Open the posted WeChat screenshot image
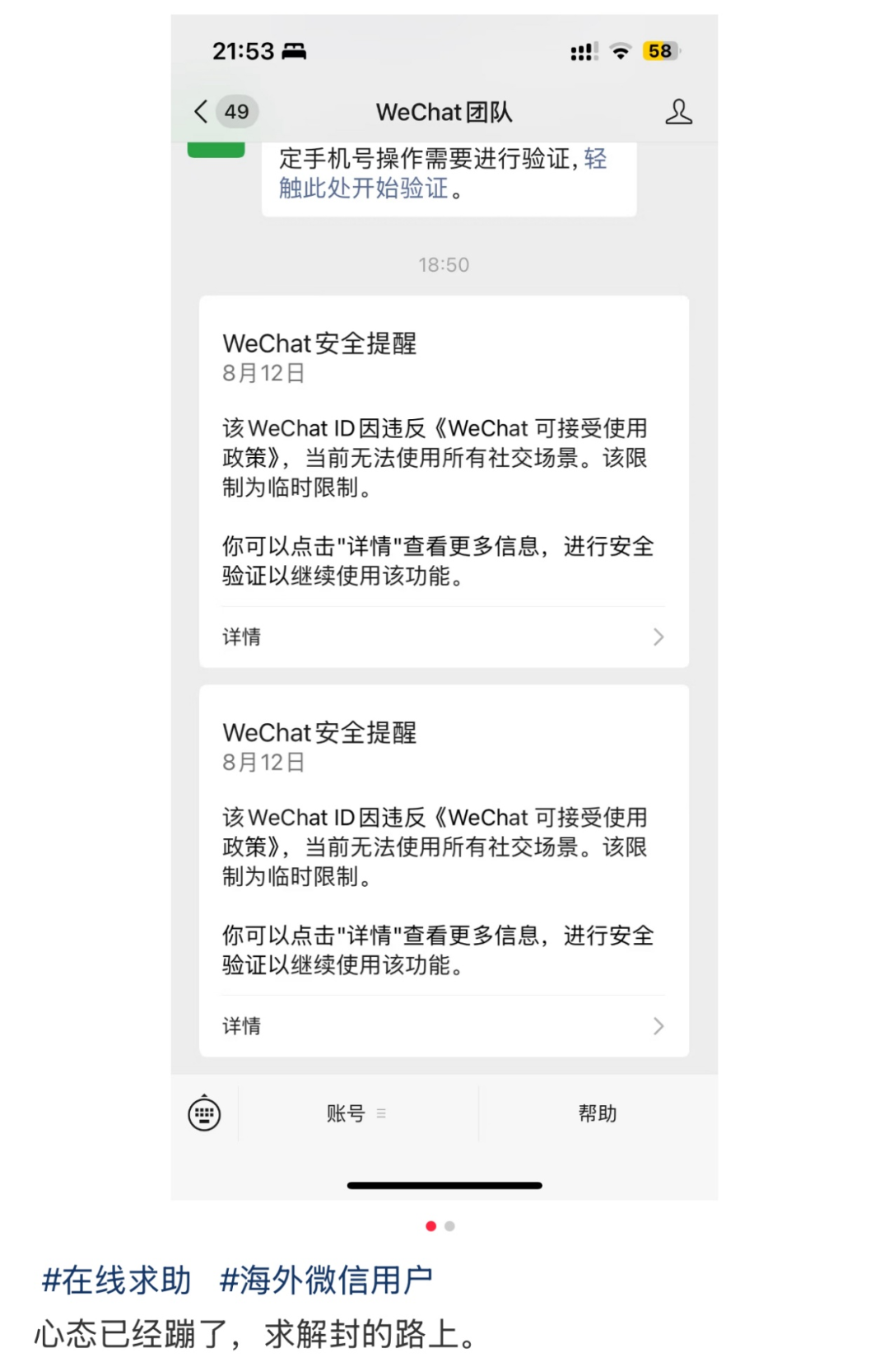889x1372 pixels. click(x=444, y=606)
